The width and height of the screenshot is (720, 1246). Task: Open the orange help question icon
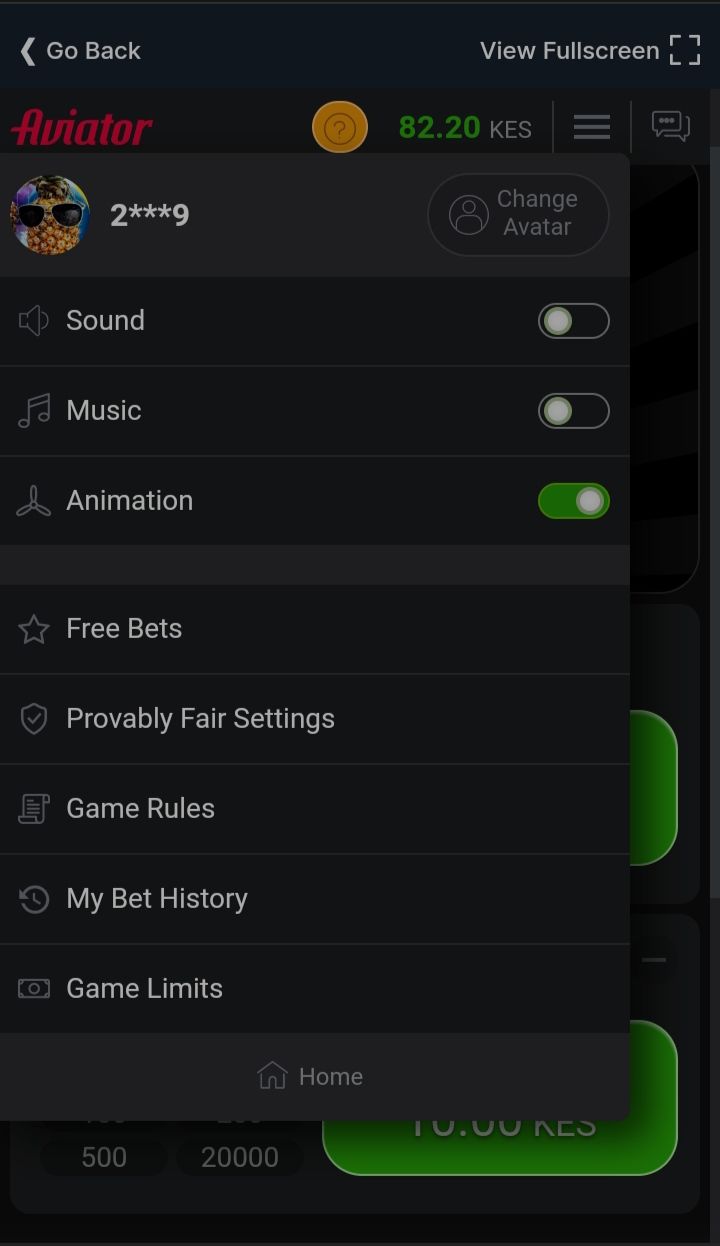pyautogui.click(x=340, y=128)
